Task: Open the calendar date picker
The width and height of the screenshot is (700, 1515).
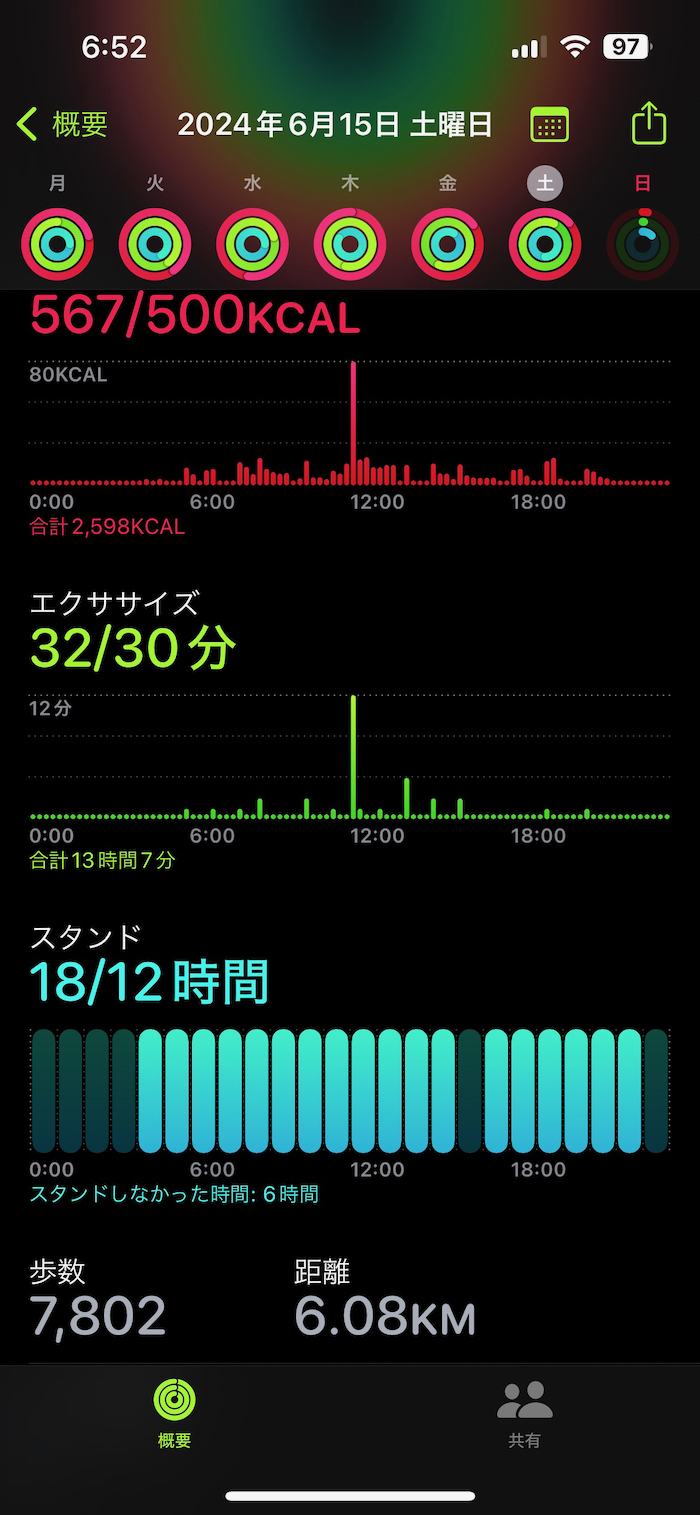Action: pyautogui.click(x=549, y=125)
